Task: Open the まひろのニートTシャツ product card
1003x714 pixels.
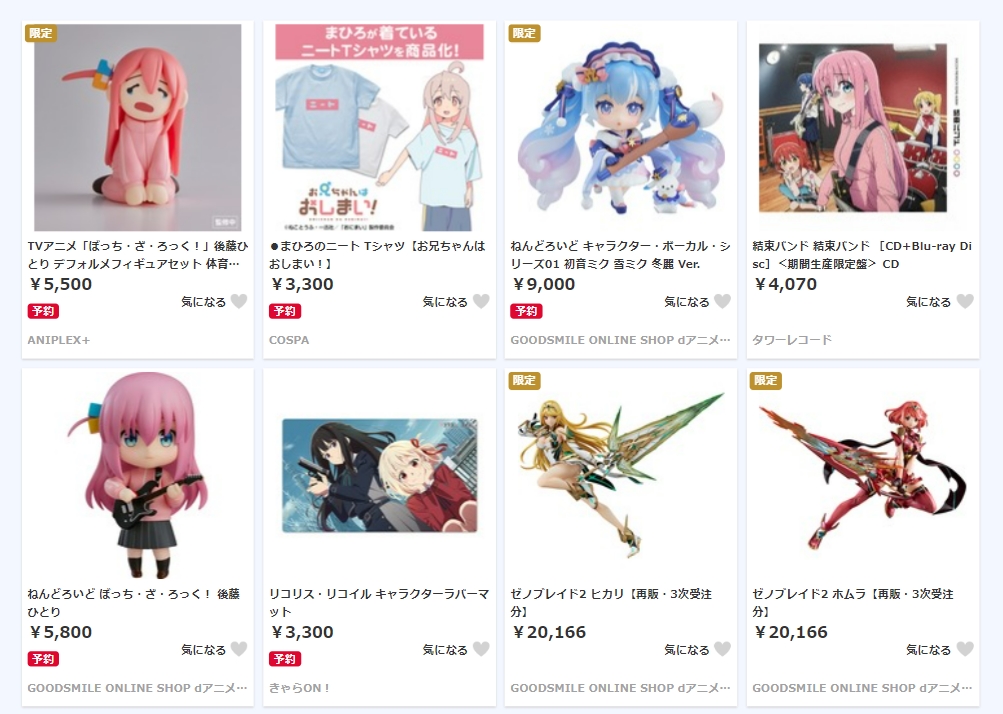Action: pyautogui.click(x=379, y=128)
